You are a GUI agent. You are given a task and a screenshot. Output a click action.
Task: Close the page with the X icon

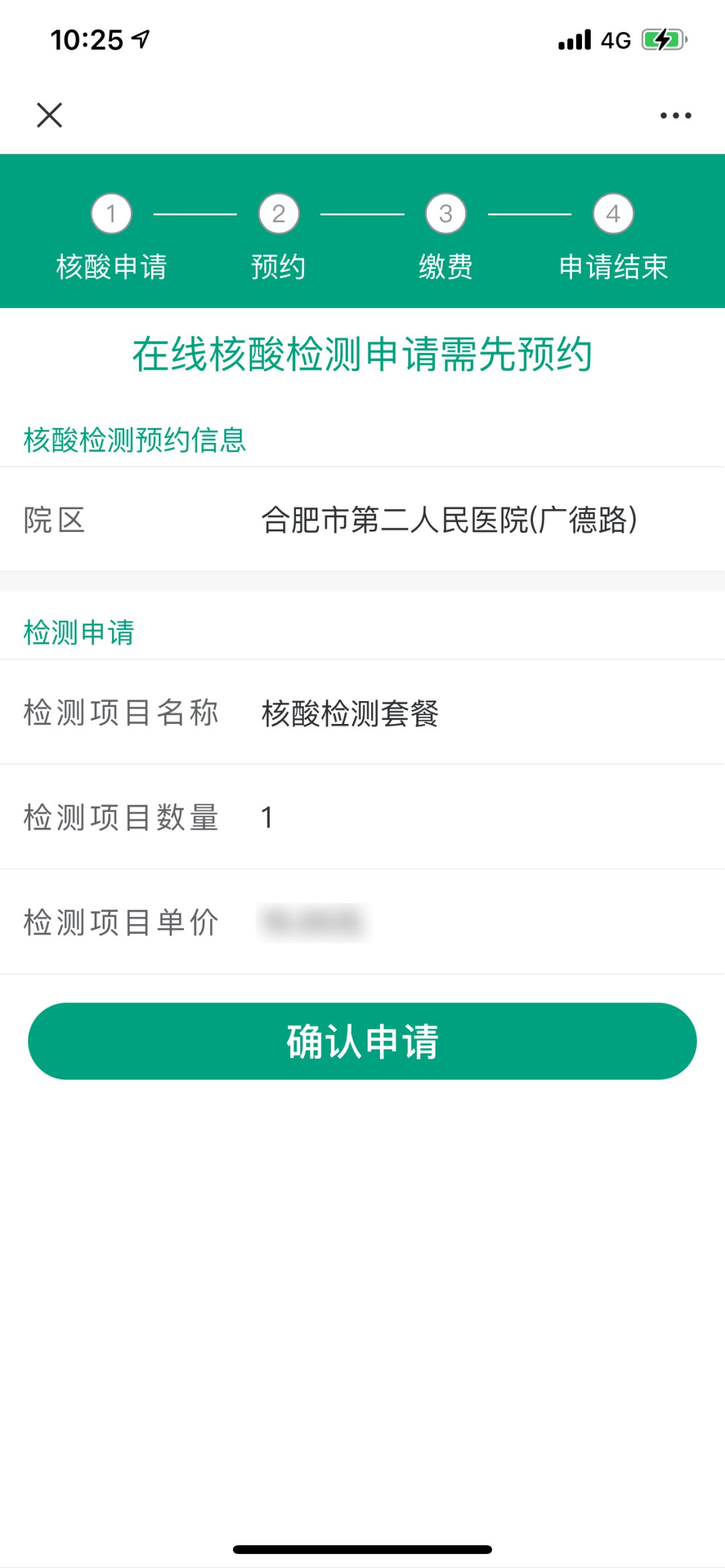[49, 115]
